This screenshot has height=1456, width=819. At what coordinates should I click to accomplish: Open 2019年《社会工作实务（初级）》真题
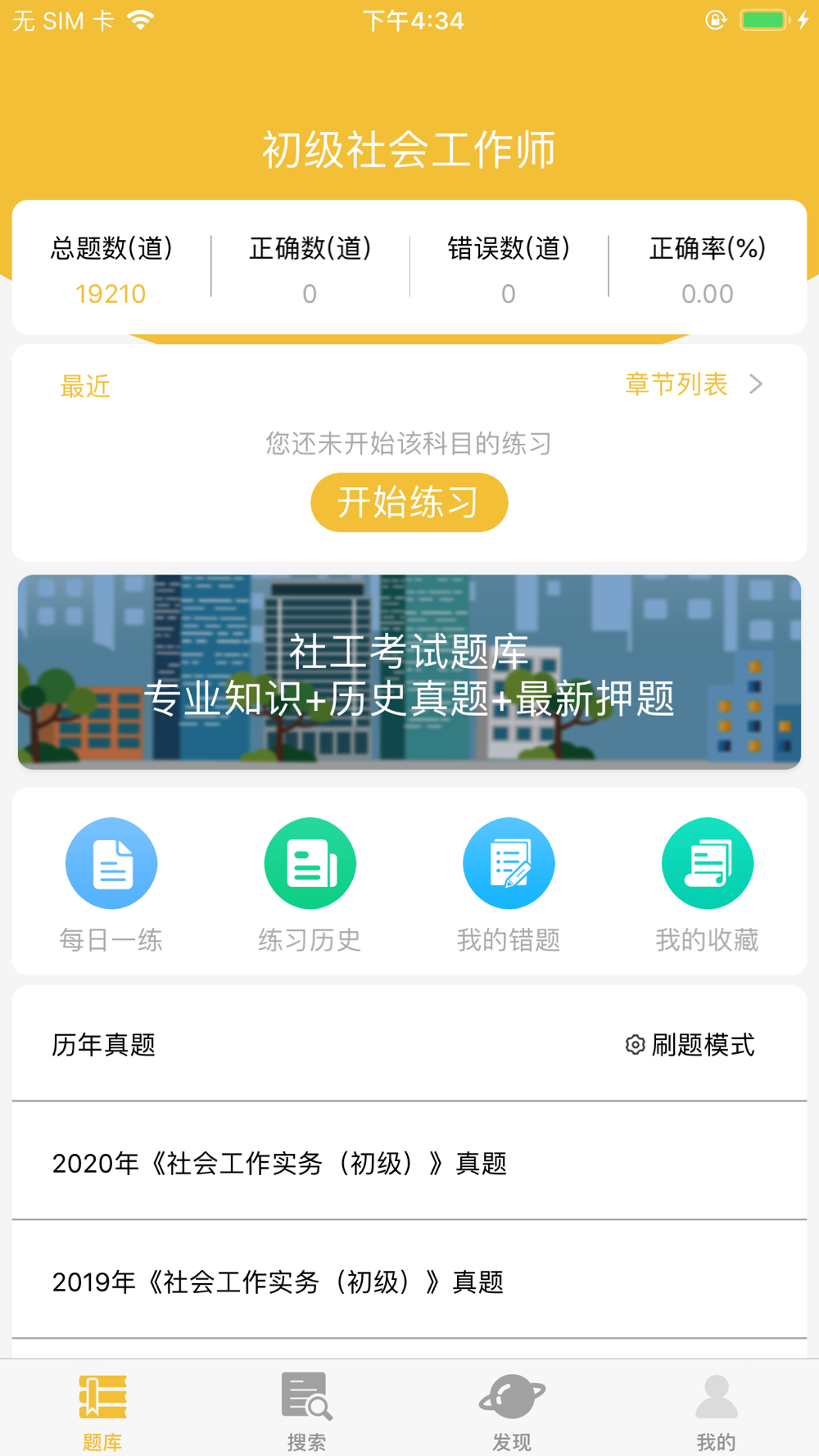click(x=278, y=1282)
